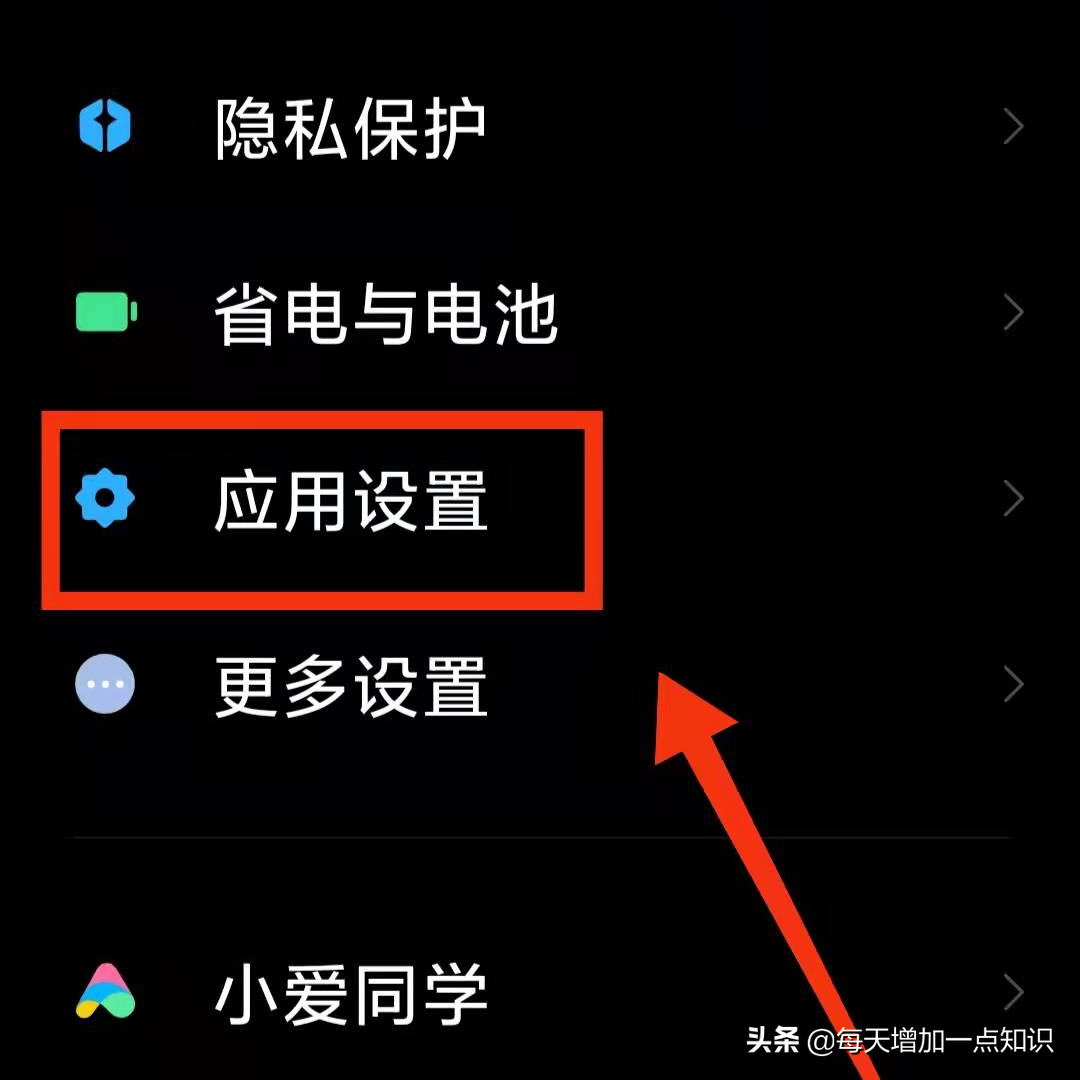
Task: Open 应用设置 app settings
Action: click(x=350, y=500)
